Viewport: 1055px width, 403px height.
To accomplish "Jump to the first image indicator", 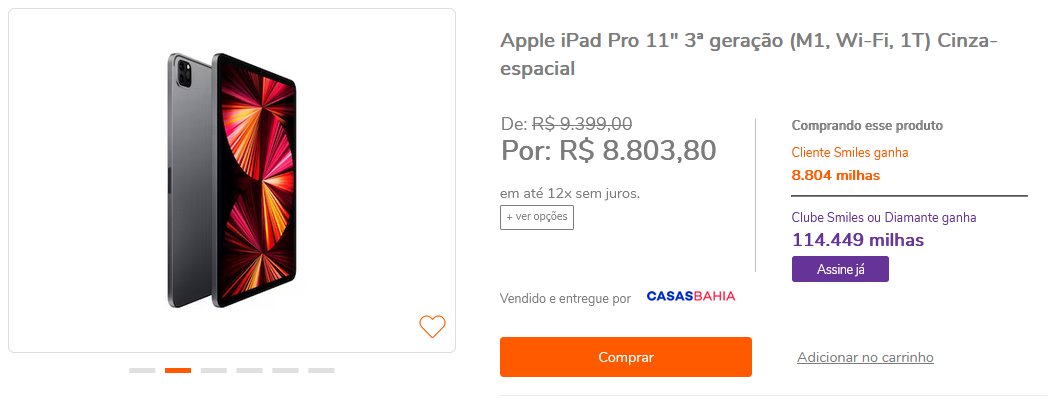I will [142, 370].
